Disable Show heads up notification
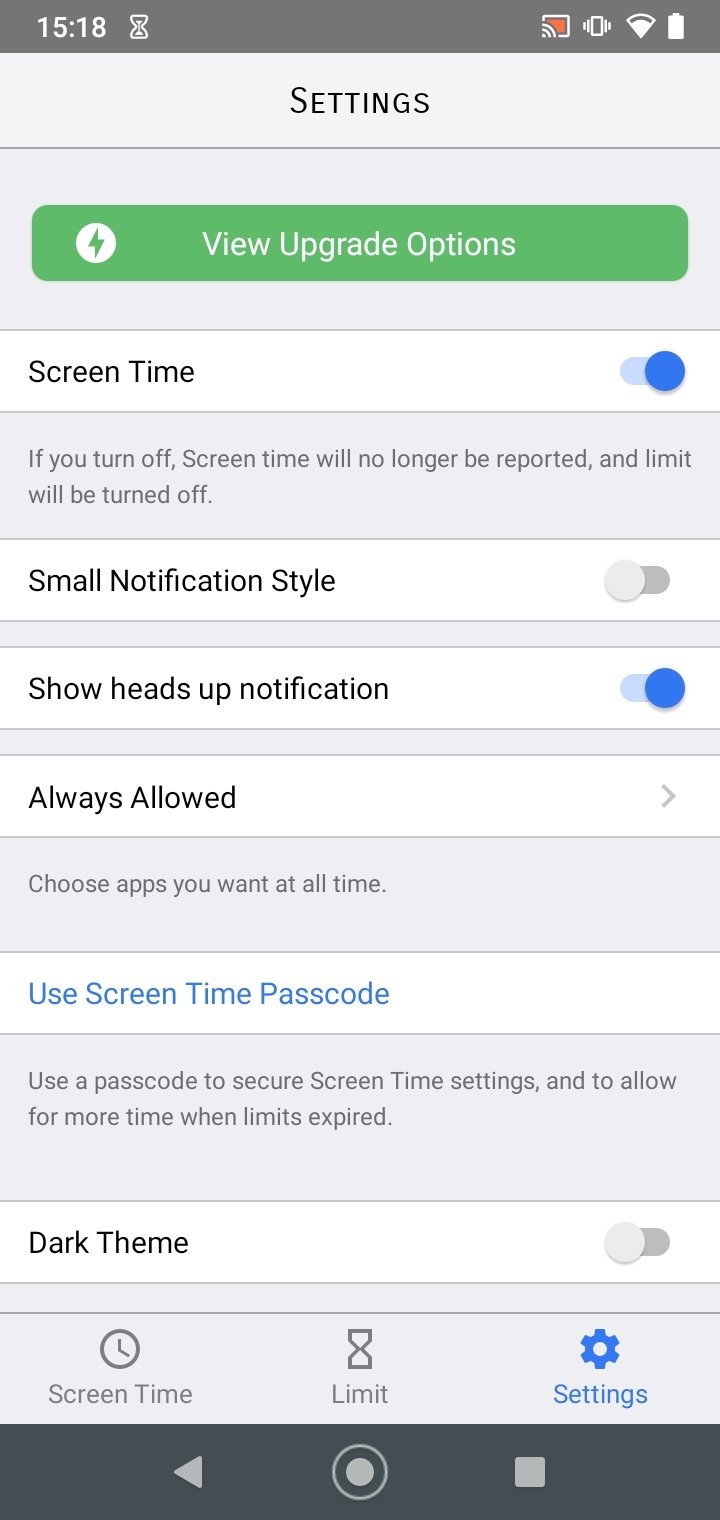 (x=652, y=689)
